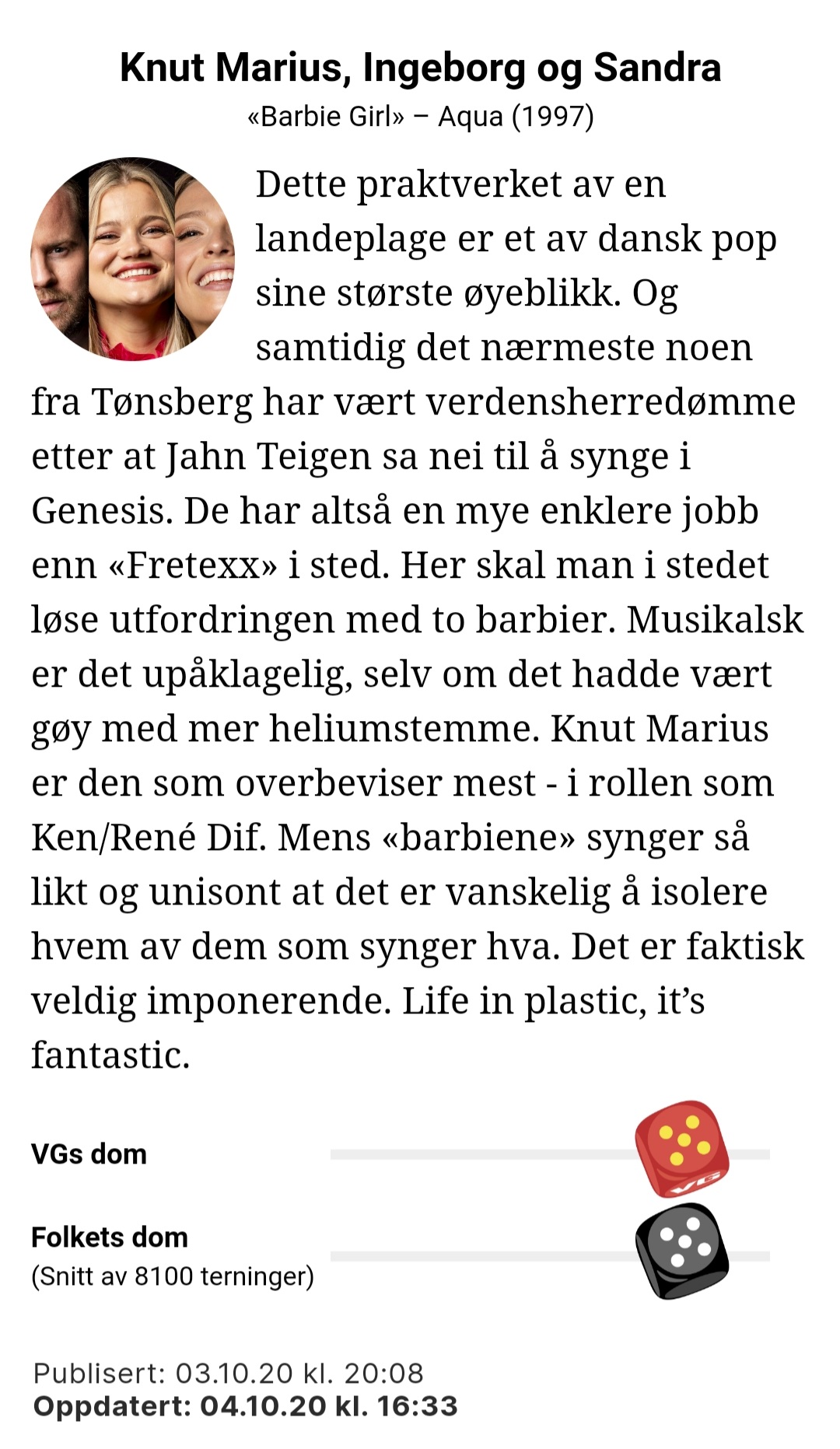Tap the black Folkets dom dice

681,1251
